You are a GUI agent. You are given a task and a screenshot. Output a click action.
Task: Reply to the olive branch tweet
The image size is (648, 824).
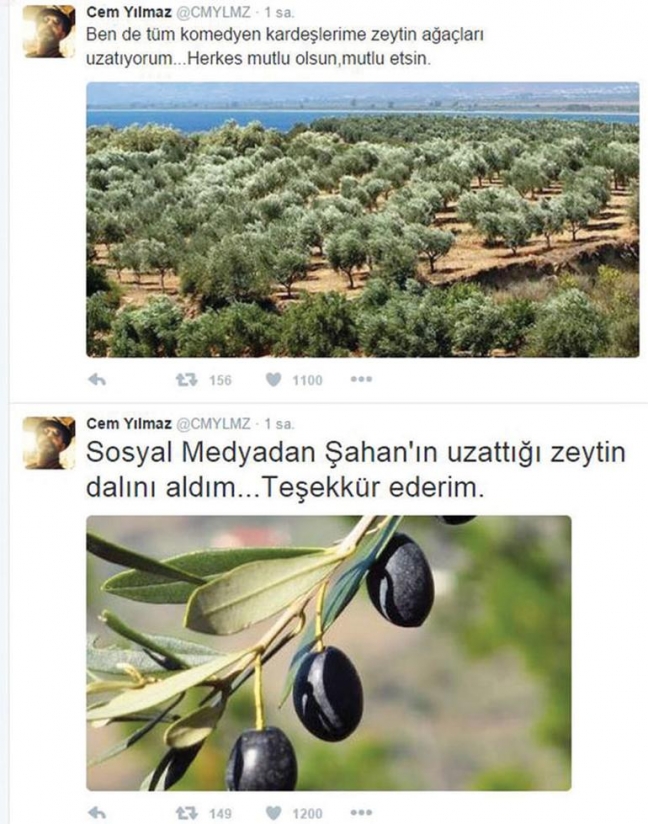coord(97,813)
